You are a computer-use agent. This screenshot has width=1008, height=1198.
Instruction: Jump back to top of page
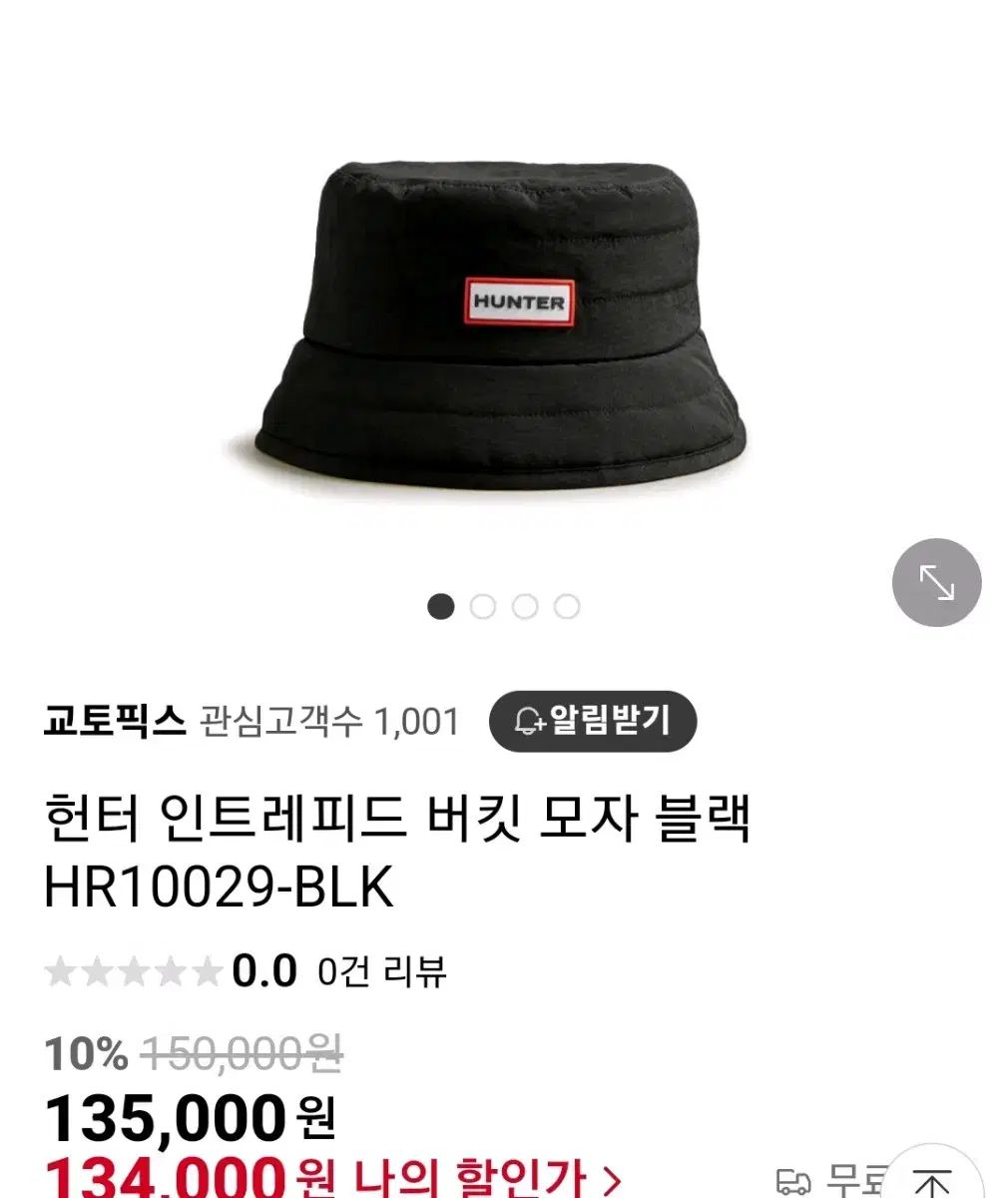933,1178
